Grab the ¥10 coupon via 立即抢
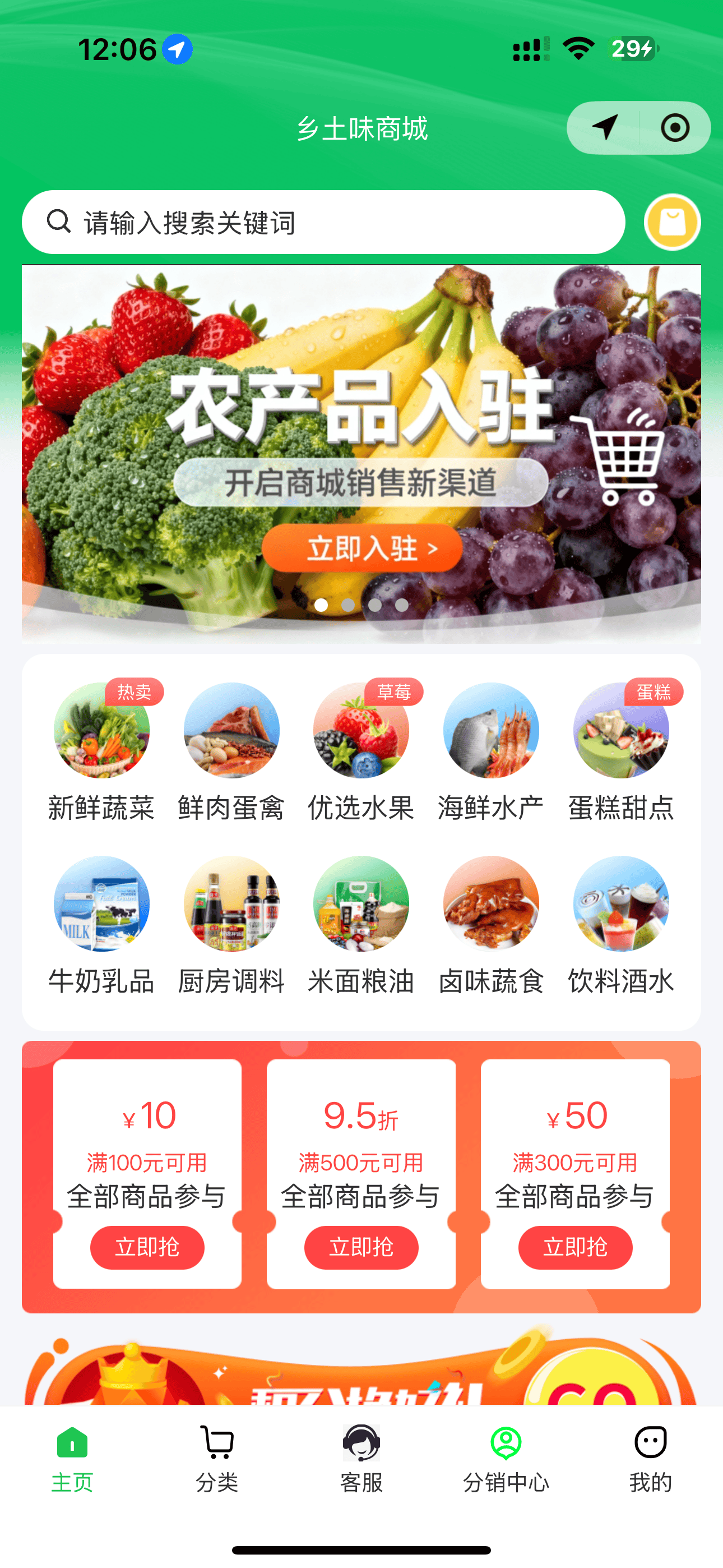The width and height of the screenshot is (723, 1568). point(147,1247)
